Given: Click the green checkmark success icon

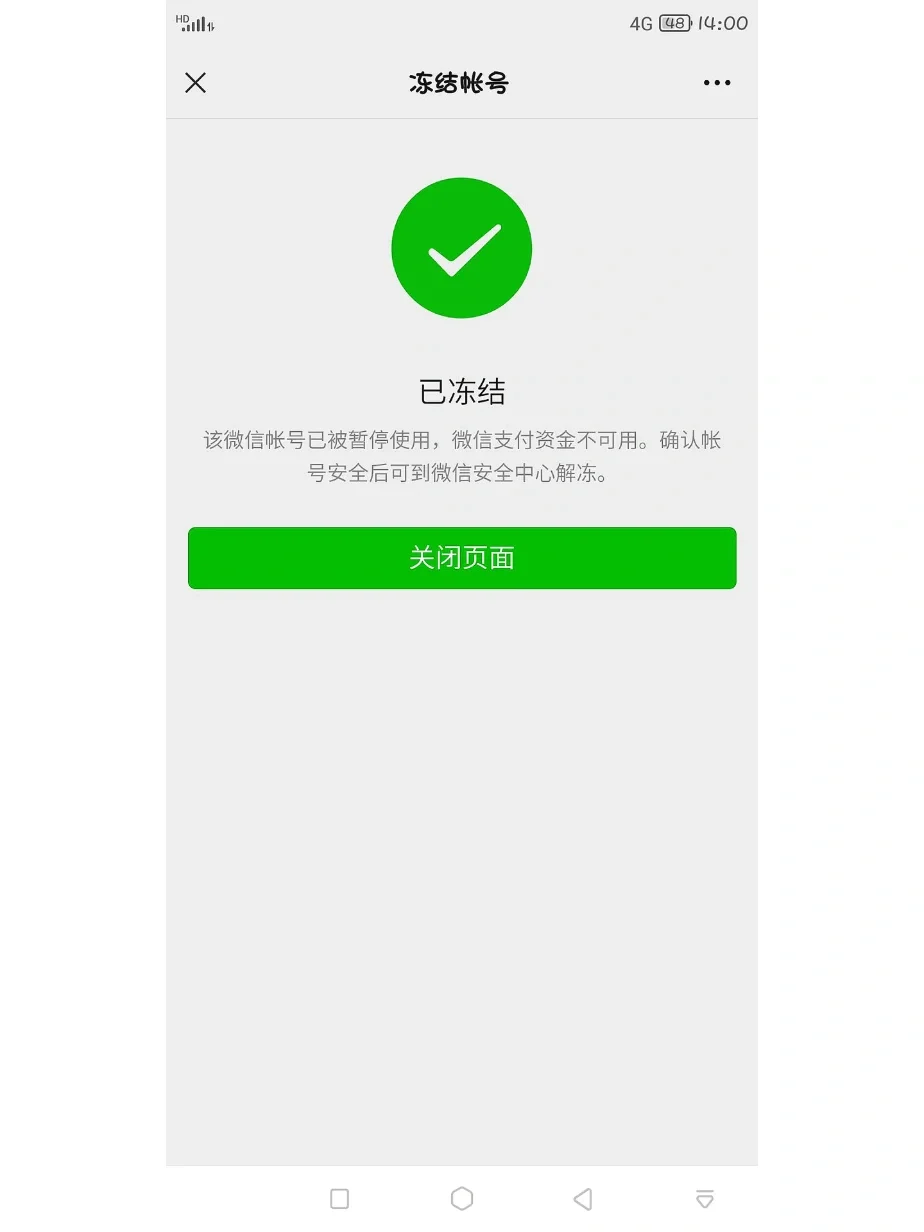Looking at the screenshot, I should (x=462, y=248).
